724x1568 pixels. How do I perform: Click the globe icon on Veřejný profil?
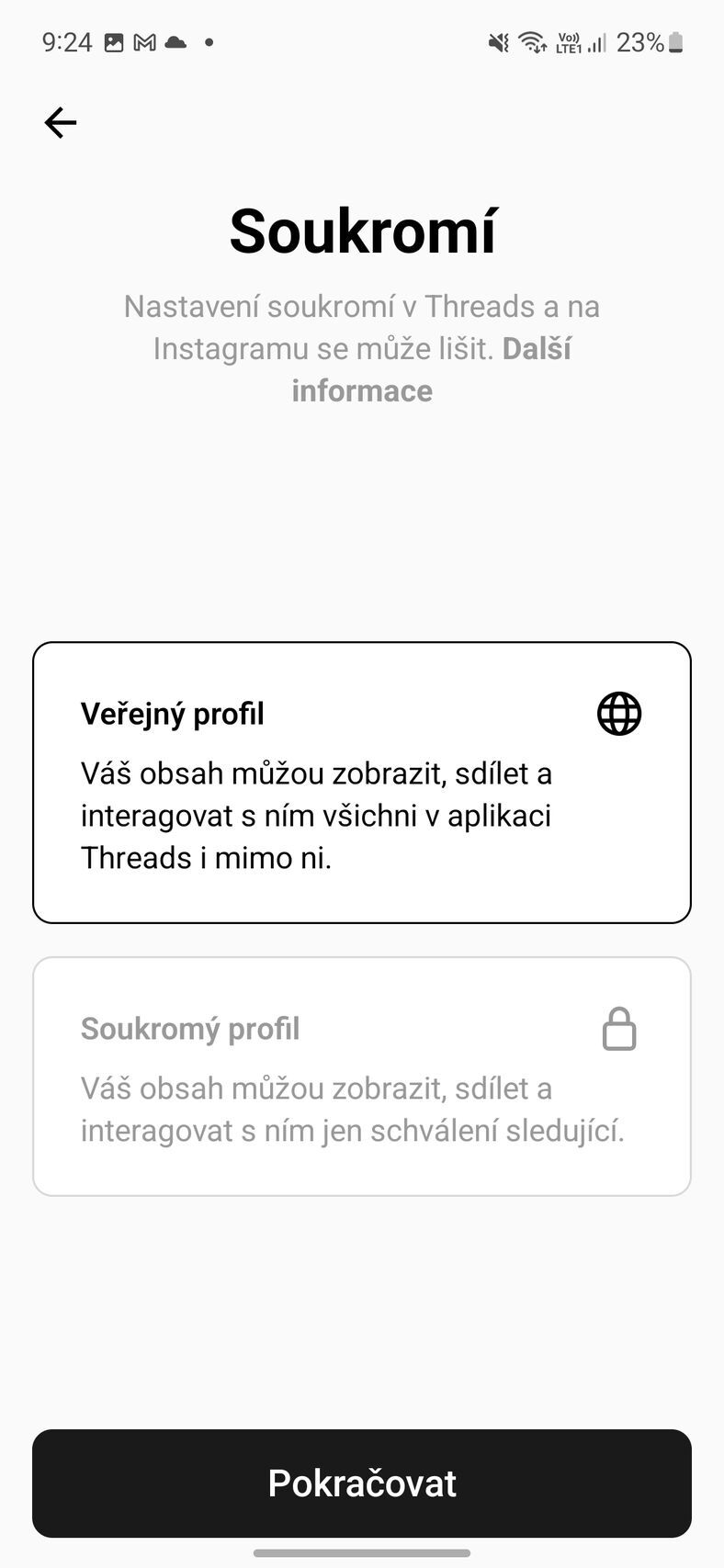tap(618, 714)
